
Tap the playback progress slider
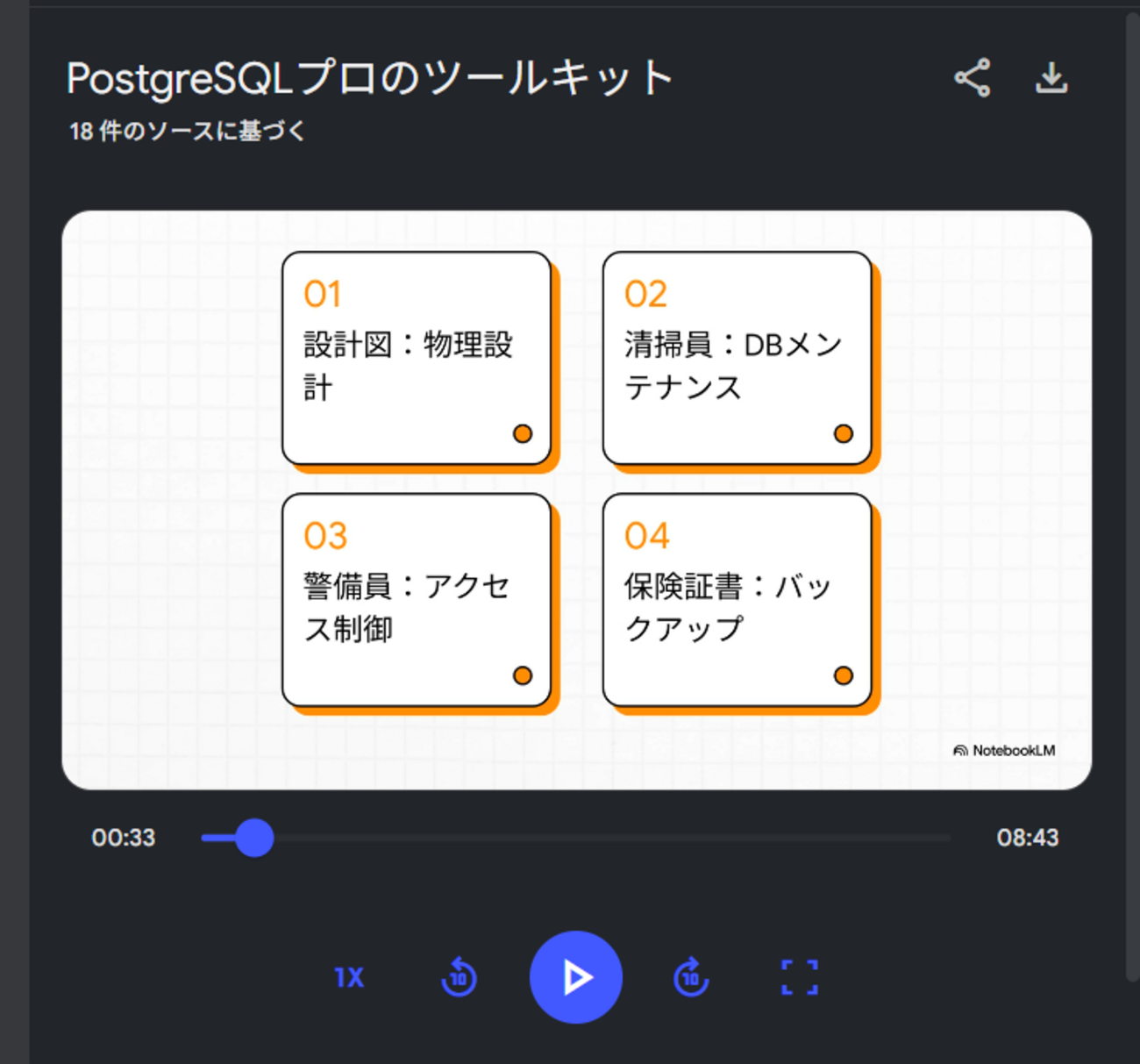pos(575,838)
